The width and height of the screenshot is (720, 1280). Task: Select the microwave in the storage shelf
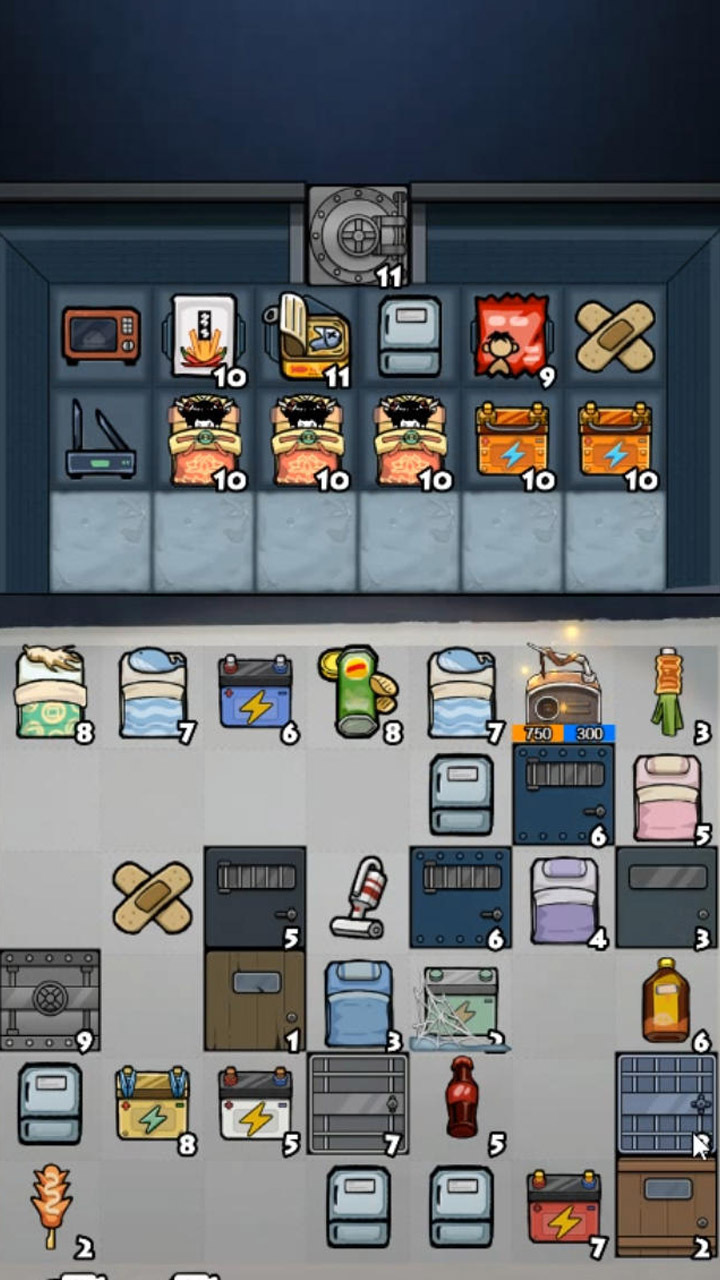pyautogui.click(x=101, y=335)
